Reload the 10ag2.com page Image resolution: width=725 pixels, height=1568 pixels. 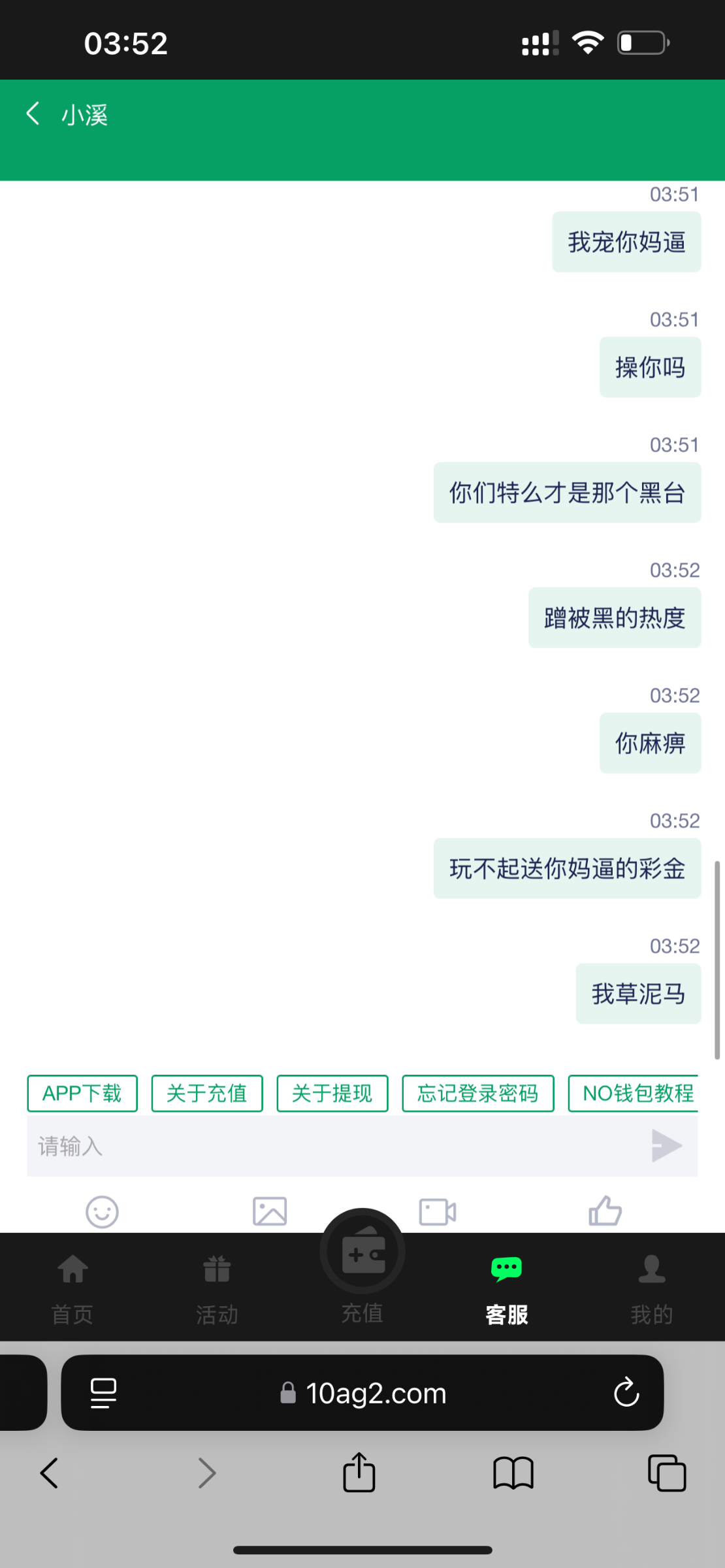point(626,1392)
